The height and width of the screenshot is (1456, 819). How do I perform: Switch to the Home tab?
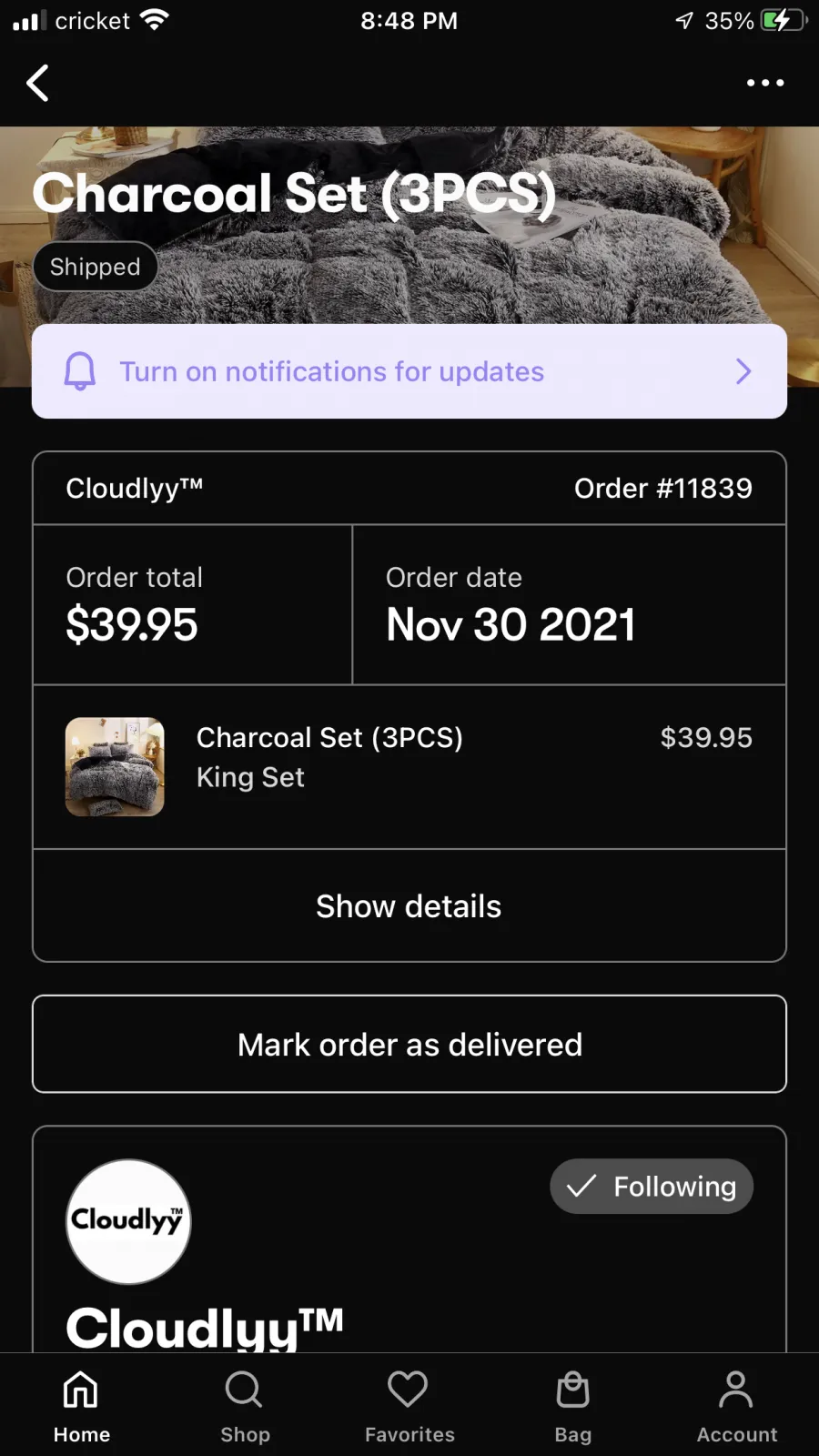click(x=82, y=1406)
